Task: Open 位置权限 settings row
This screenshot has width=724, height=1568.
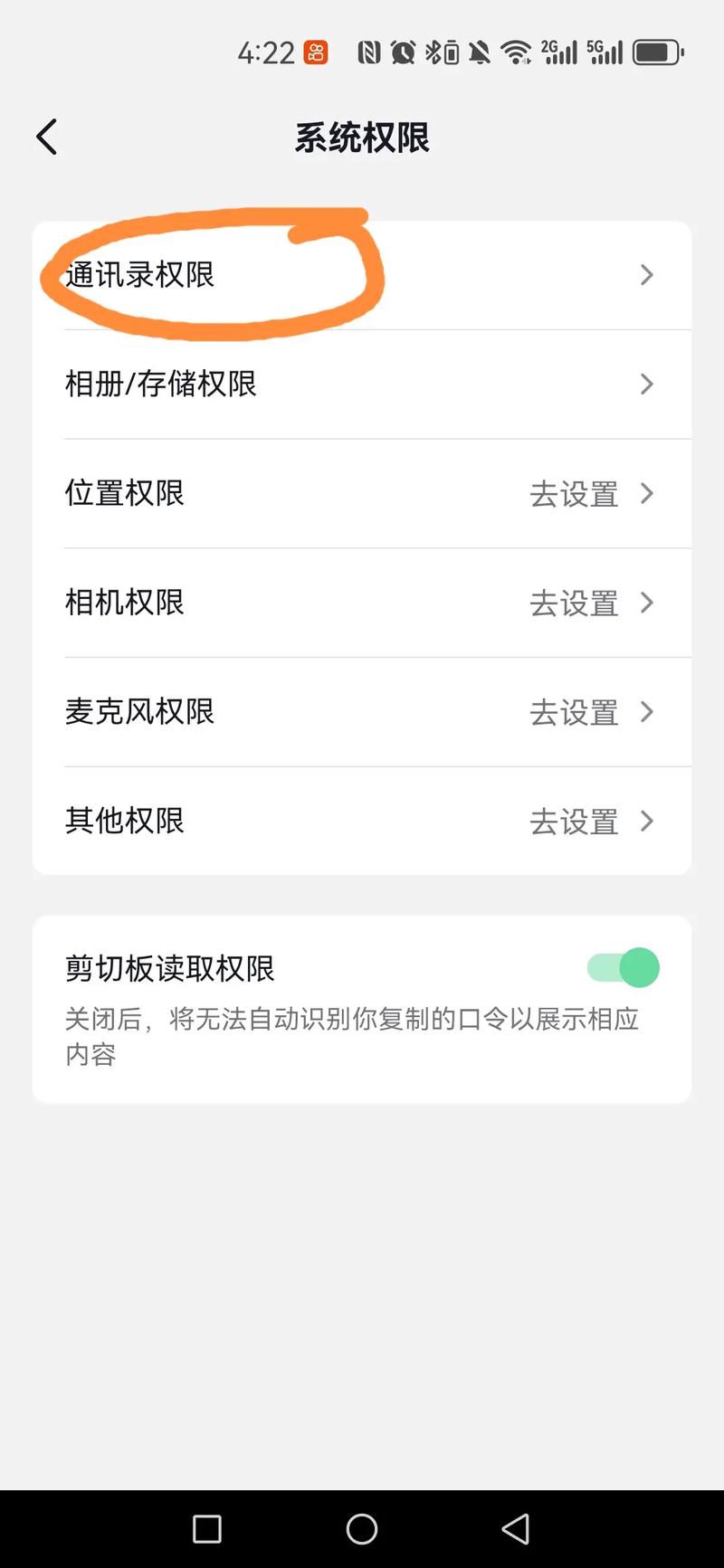Action: [360, 494]
